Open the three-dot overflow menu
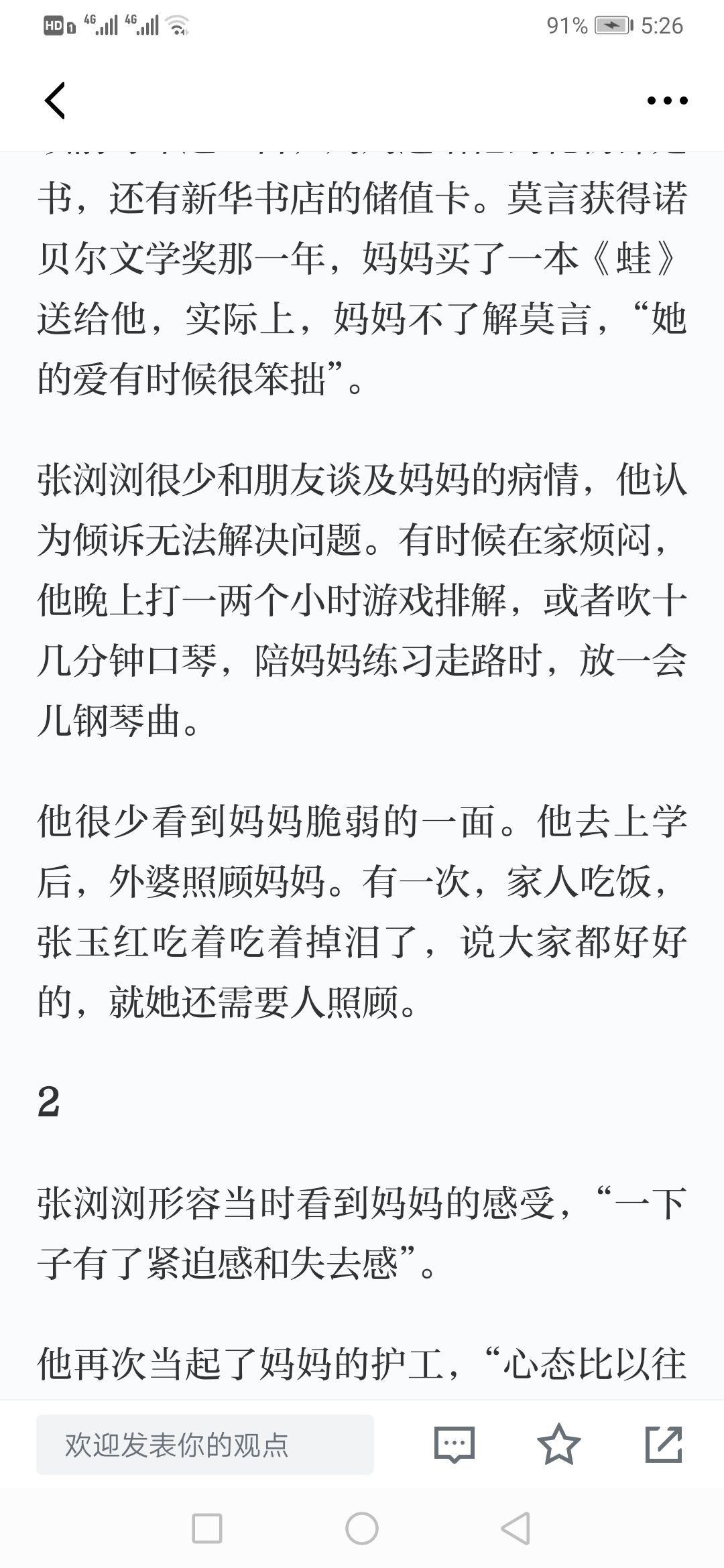 click(667, 101)
